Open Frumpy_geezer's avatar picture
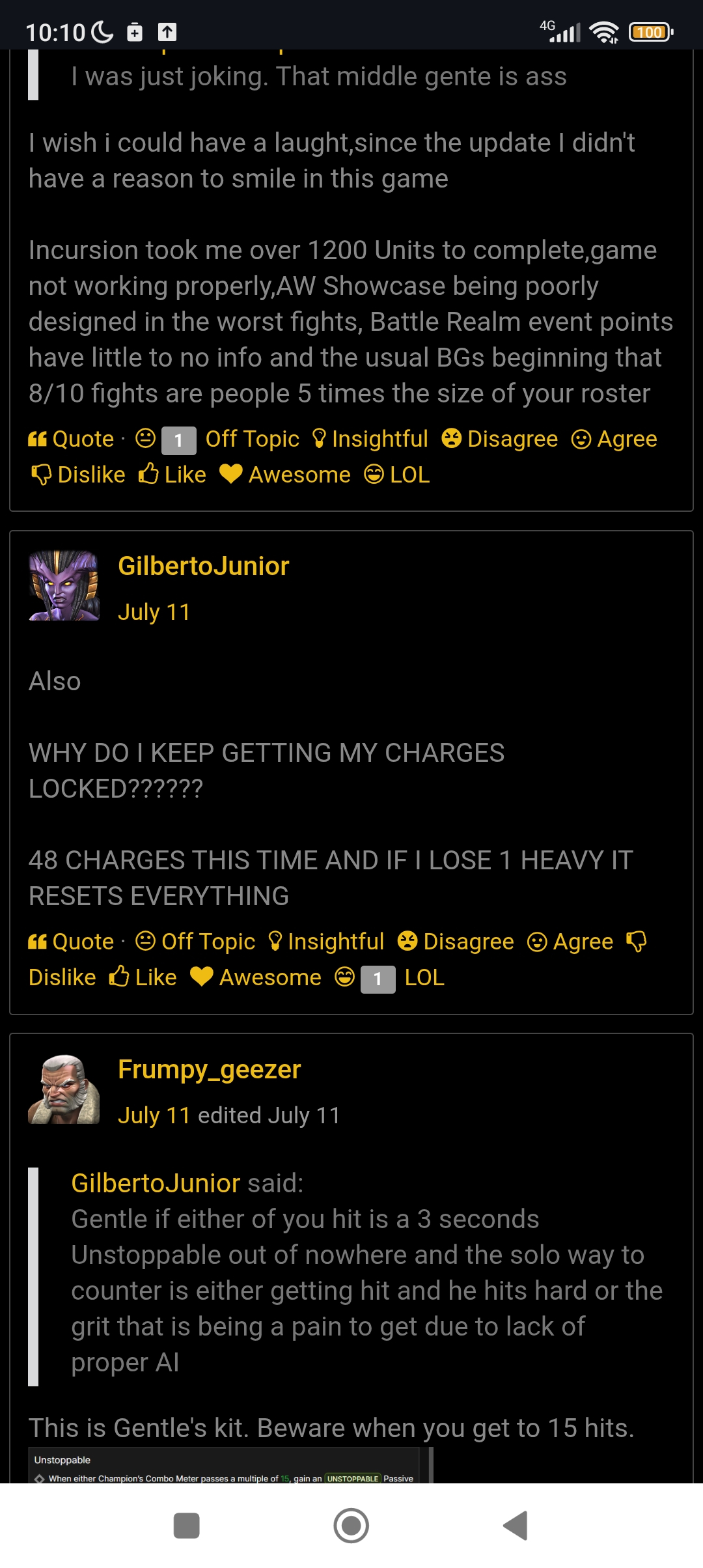The width and height of the screenshot is (703, 1568). [x=64, y=1089]
